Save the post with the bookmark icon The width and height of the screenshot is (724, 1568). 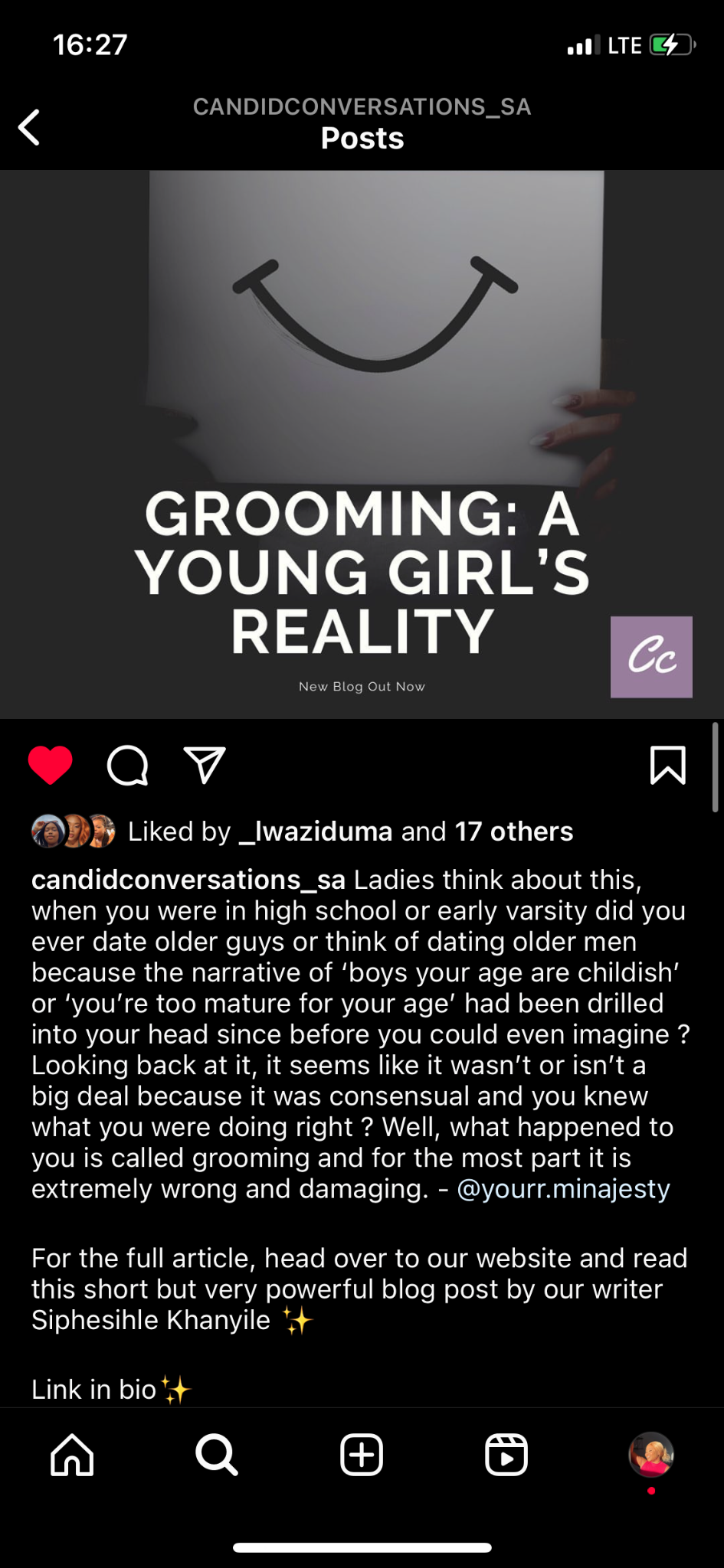tap(667, 765)
